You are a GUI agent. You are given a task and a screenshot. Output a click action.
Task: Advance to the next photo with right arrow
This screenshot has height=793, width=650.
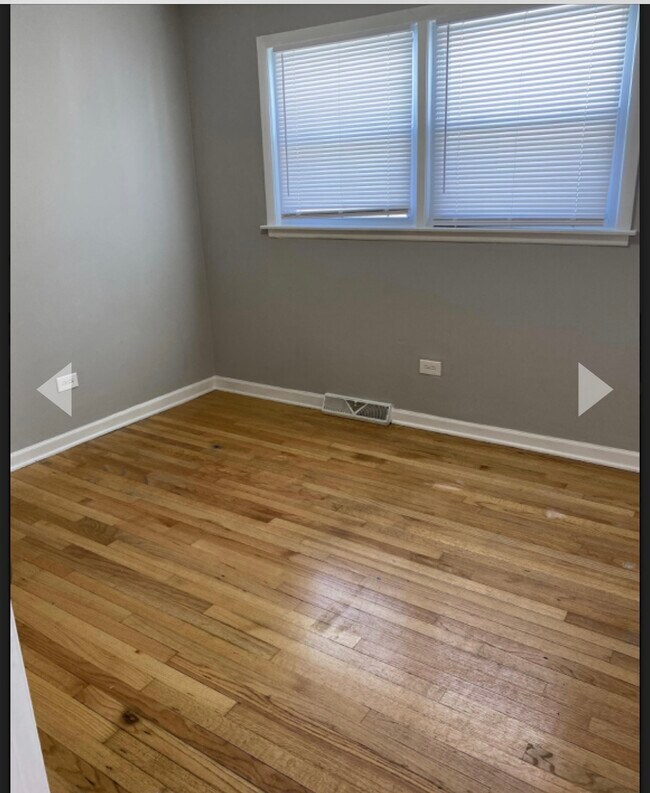tap(593, 389)
